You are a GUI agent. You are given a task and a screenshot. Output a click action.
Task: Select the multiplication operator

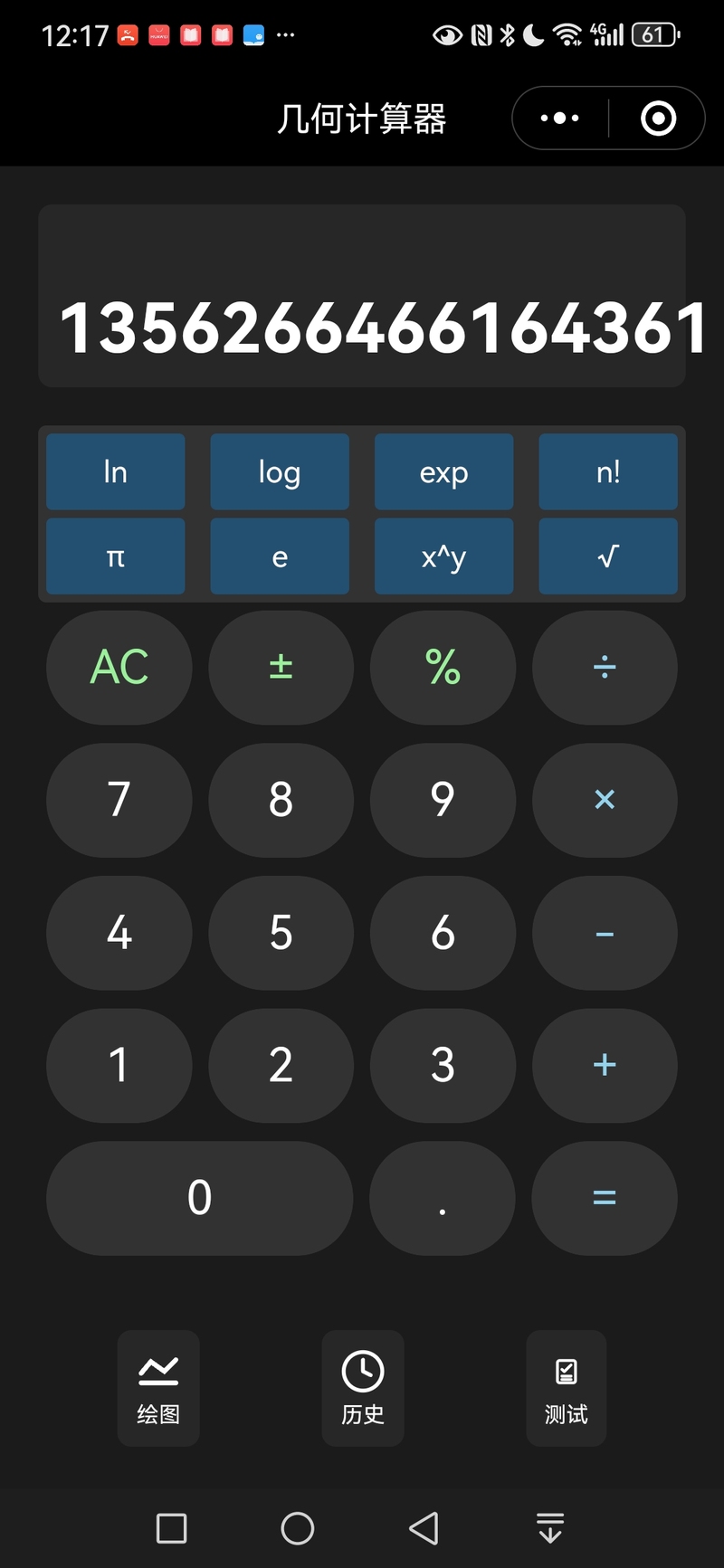click(605, 800)
